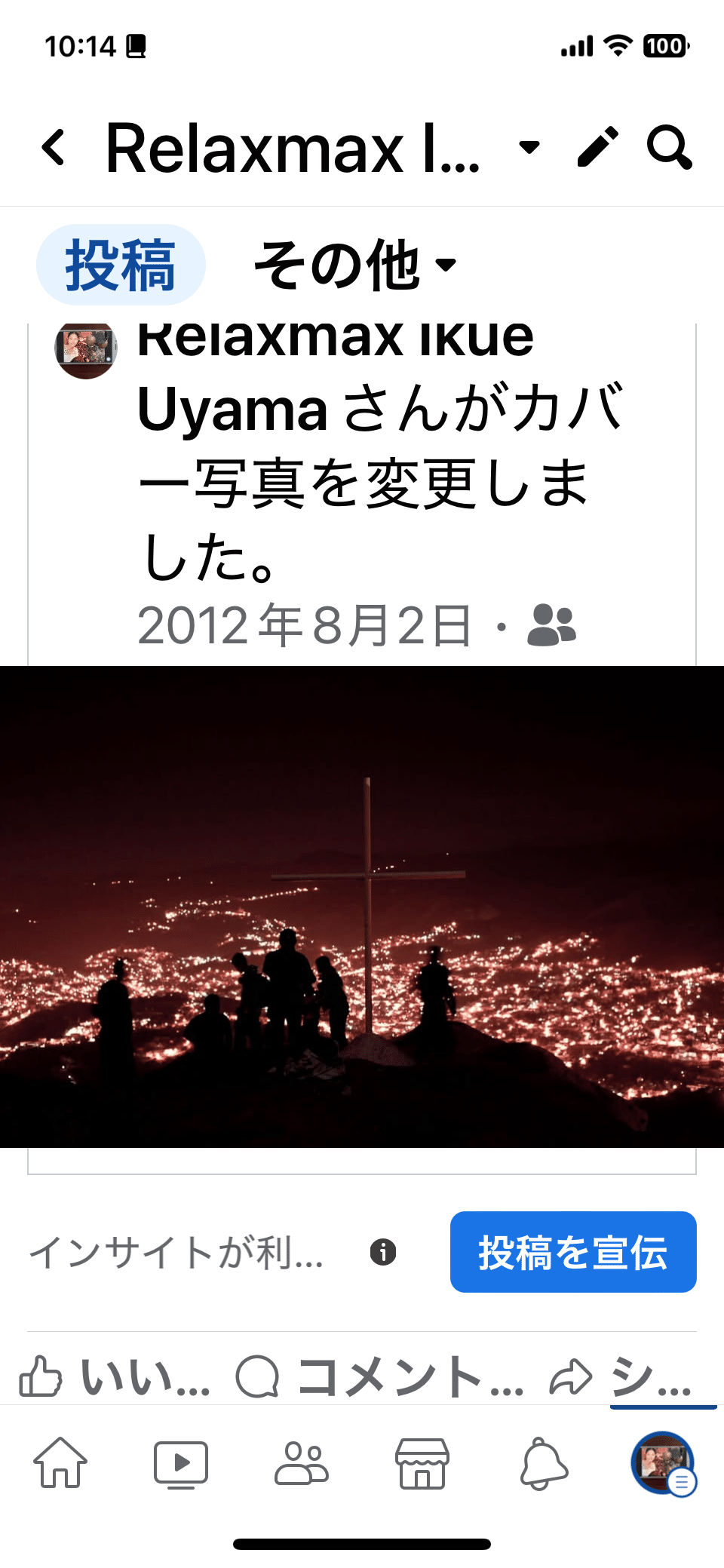Image resolution: width=724 pixels, height=1568 pixels.
Task: Expand the その他 dropdown
Action: [356, 265]
